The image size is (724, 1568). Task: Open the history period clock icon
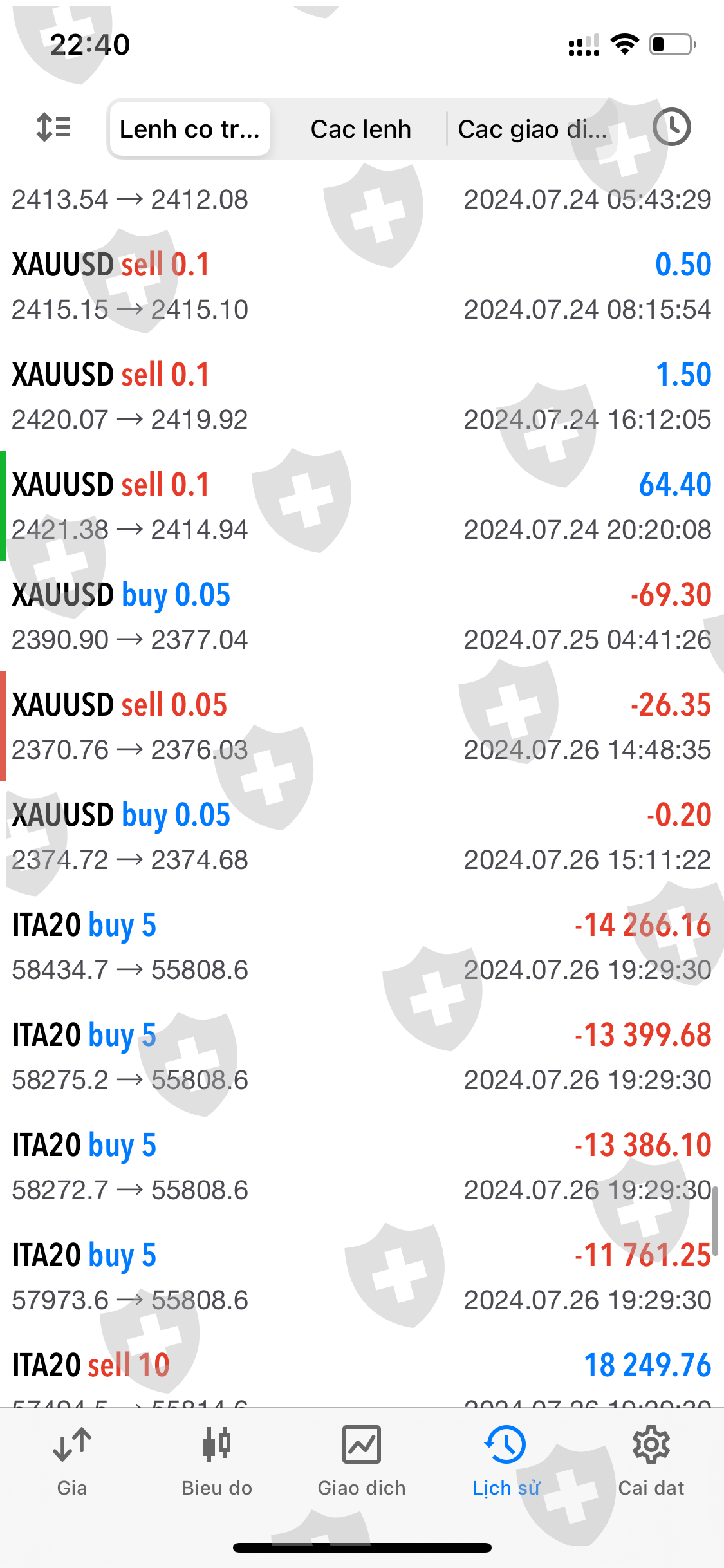coord(671,127)
